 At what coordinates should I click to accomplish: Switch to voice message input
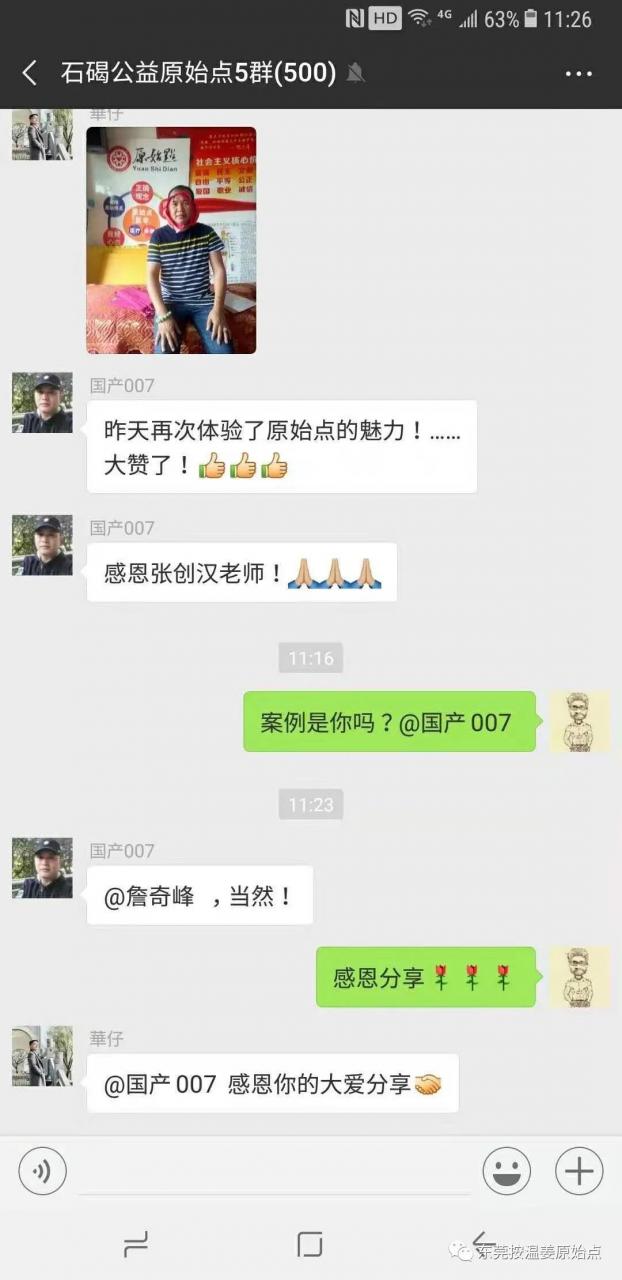[x=42, y=1171]
